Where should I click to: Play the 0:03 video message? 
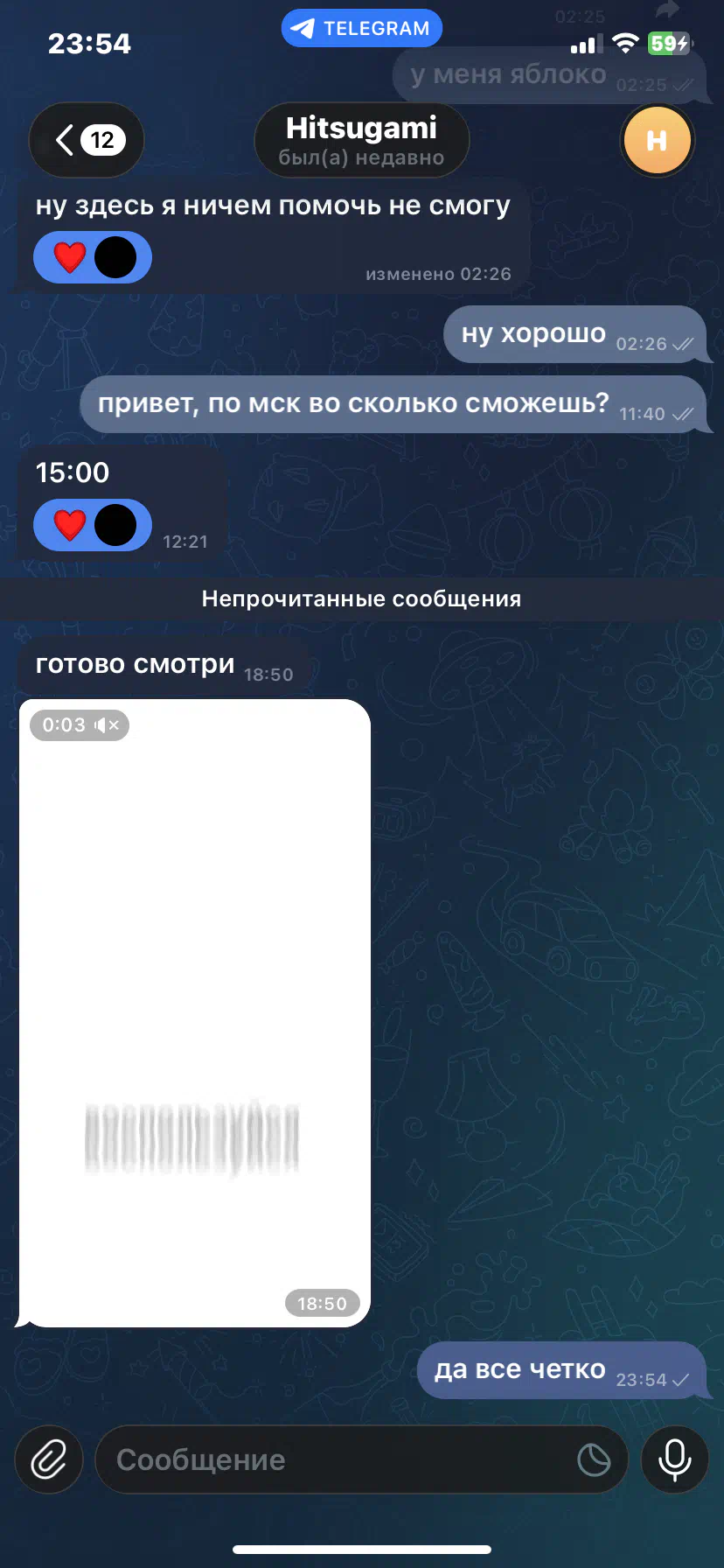click(x=194, y=1012)
